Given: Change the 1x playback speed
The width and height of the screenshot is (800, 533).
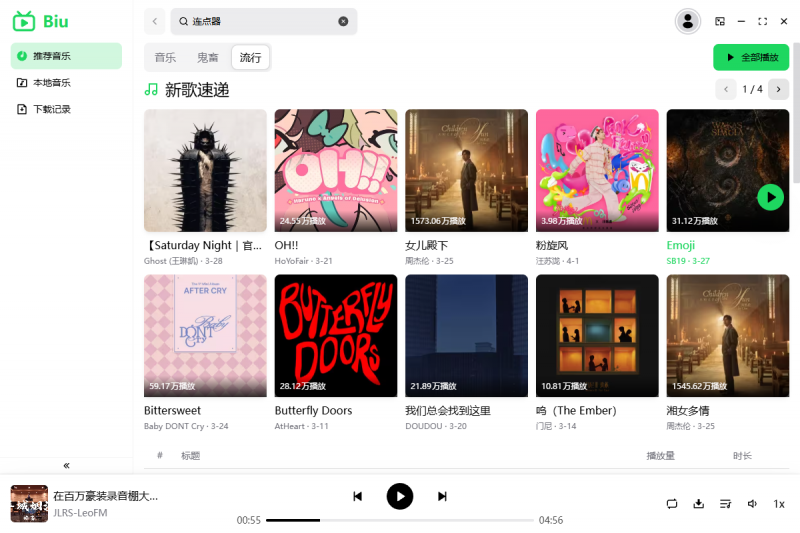Looking at the screenshot, I should pos(779,504).
